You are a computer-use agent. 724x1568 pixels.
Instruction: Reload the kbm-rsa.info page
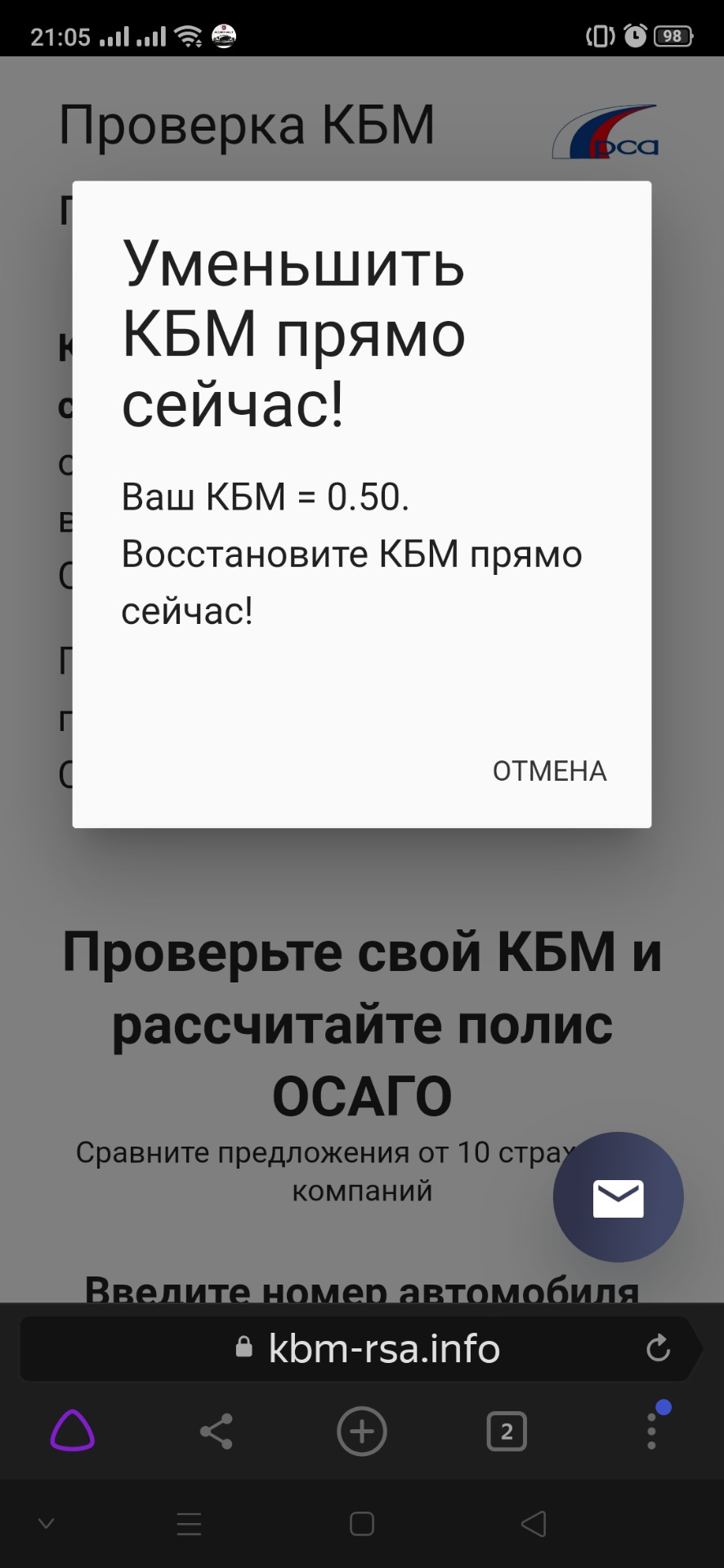coord(660,1348)
